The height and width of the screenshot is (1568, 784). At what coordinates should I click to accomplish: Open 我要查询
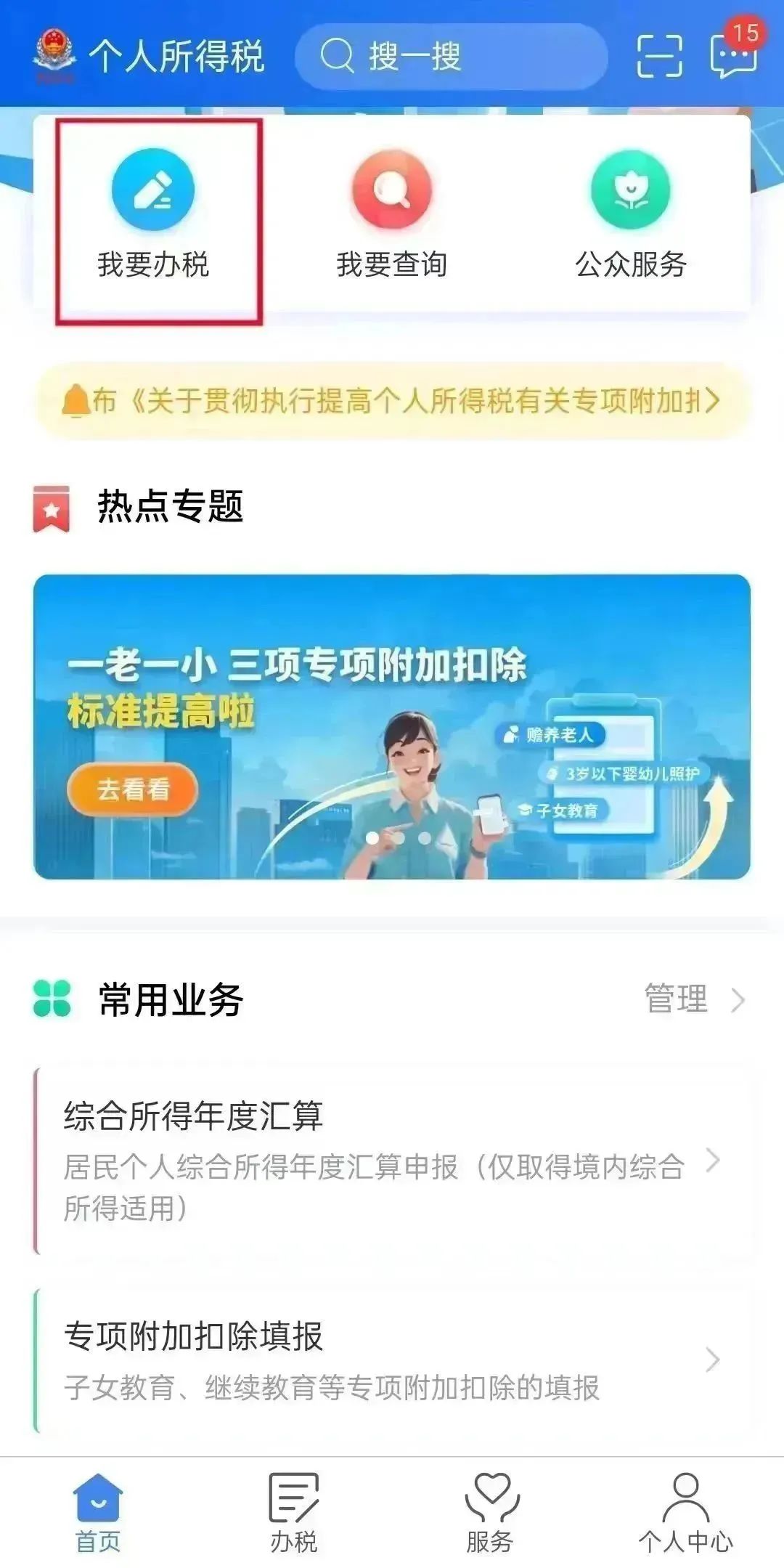392,216
